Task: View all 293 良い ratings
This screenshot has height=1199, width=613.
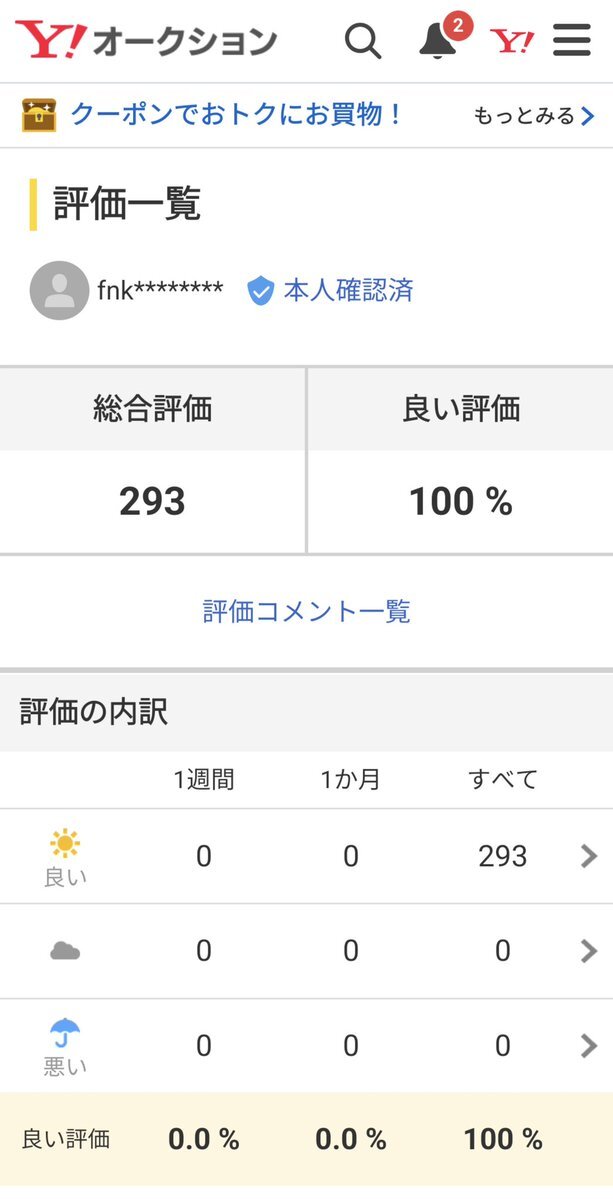Action: (x=588, y=856)
